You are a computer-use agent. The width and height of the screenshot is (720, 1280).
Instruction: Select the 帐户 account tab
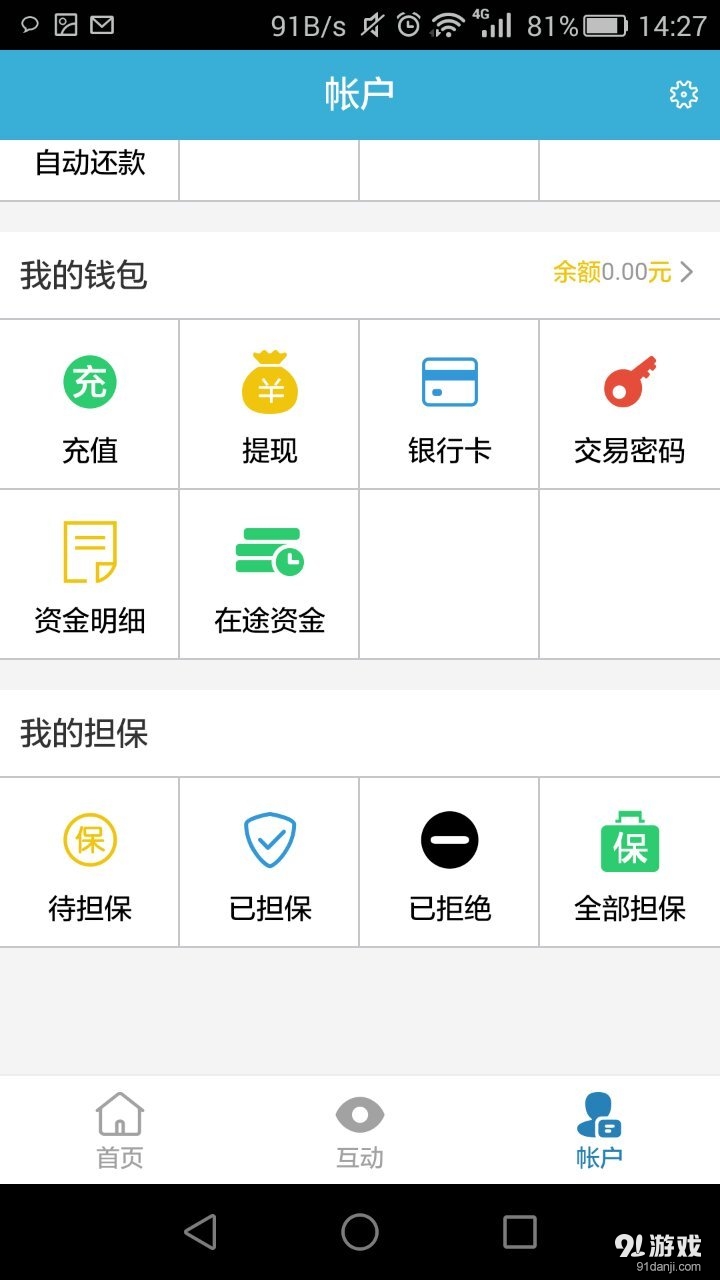tap(598, 1128)
